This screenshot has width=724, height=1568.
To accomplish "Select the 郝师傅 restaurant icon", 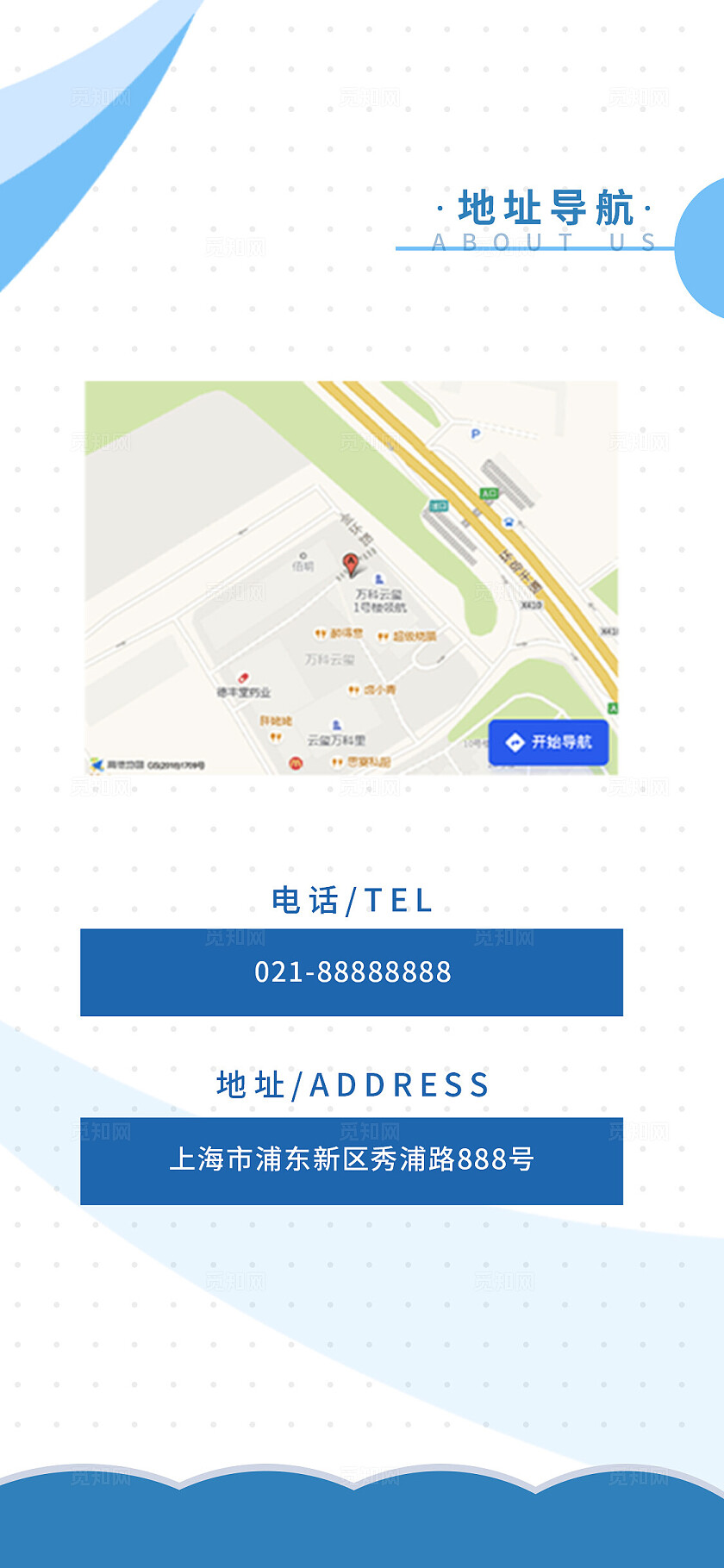I will coord(320,634).
